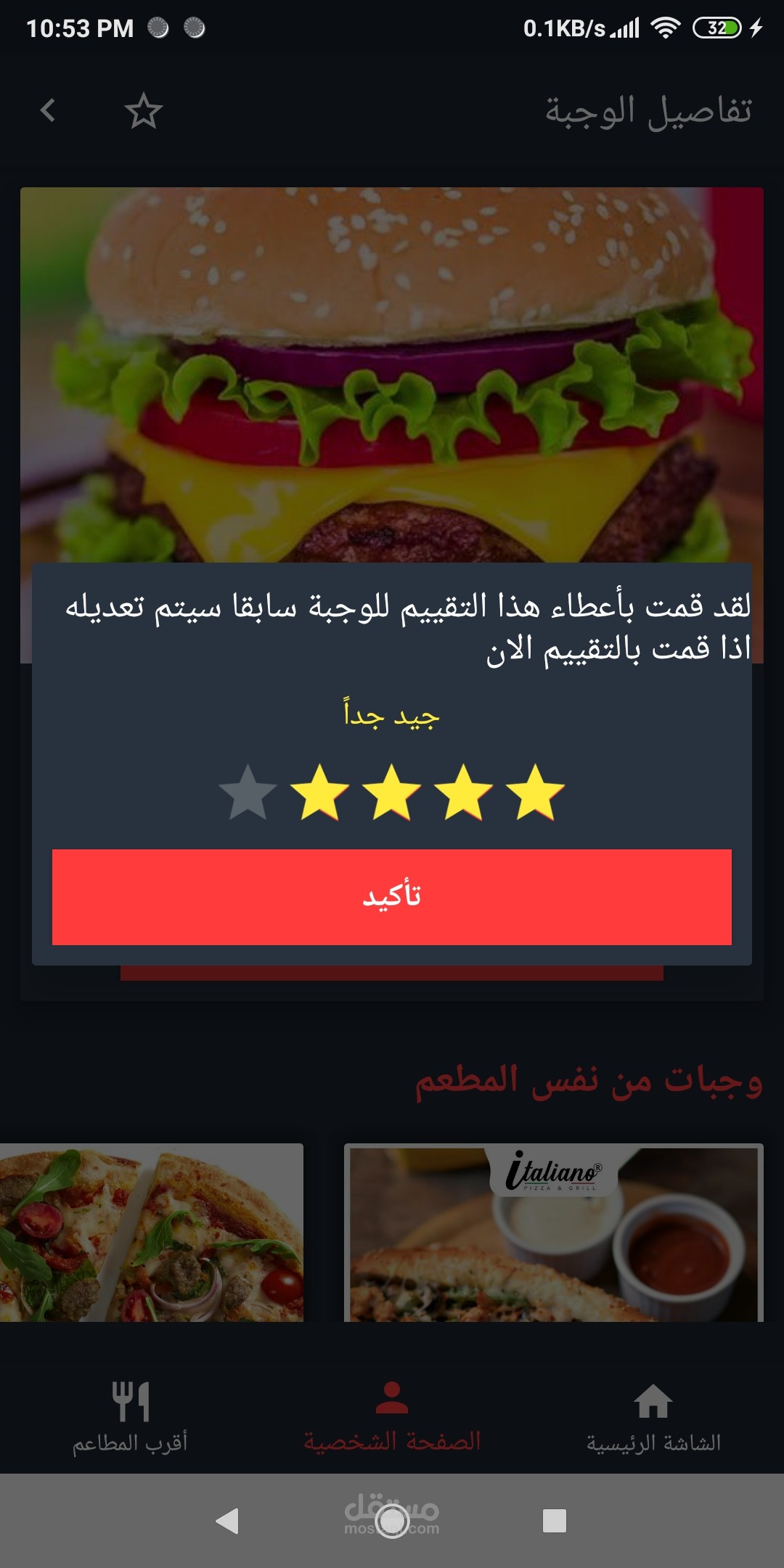Favorite this meal with the star outline icon
The image size is (784, 1568).
click(144, 110)
